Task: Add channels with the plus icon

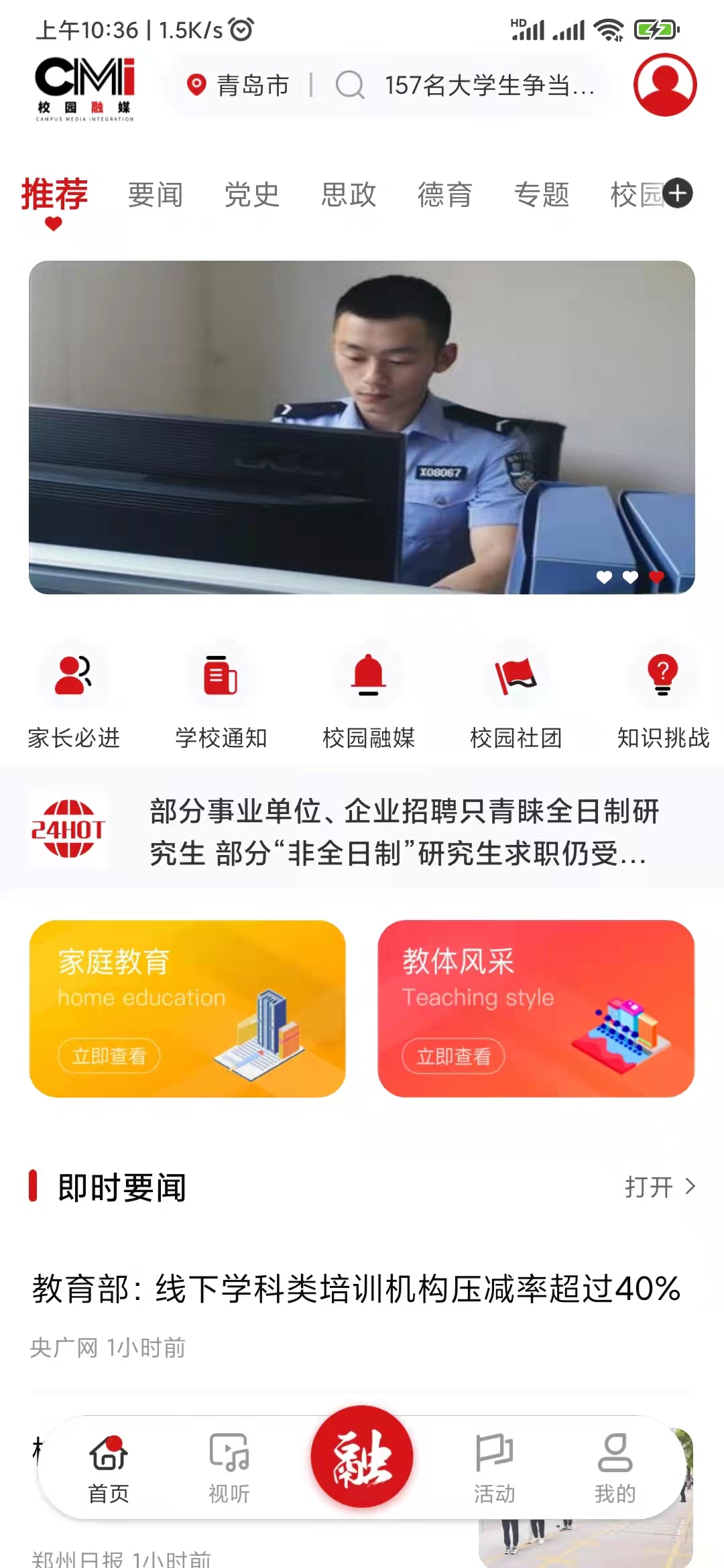Action: (x=678, y=194)
